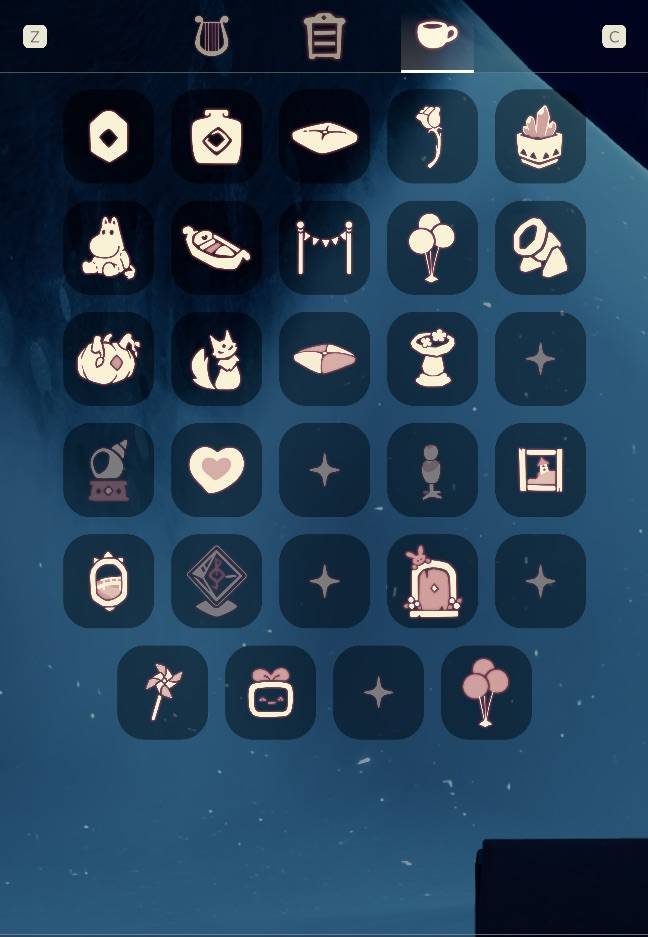The width and height of the screenshot is (648, 937).
Task: Choose the birdbath fountain item
Action: click(432, 358)
